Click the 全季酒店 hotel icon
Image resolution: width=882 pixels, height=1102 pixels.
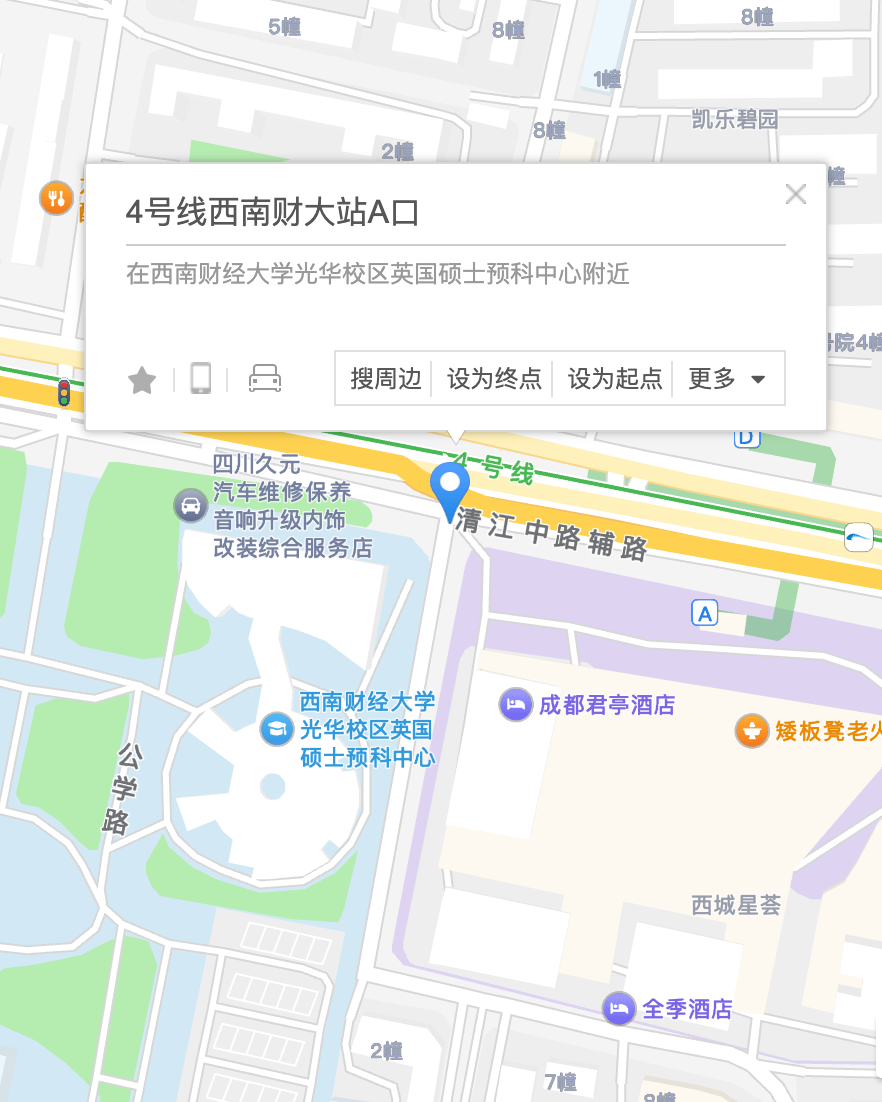coord(619,1010)
